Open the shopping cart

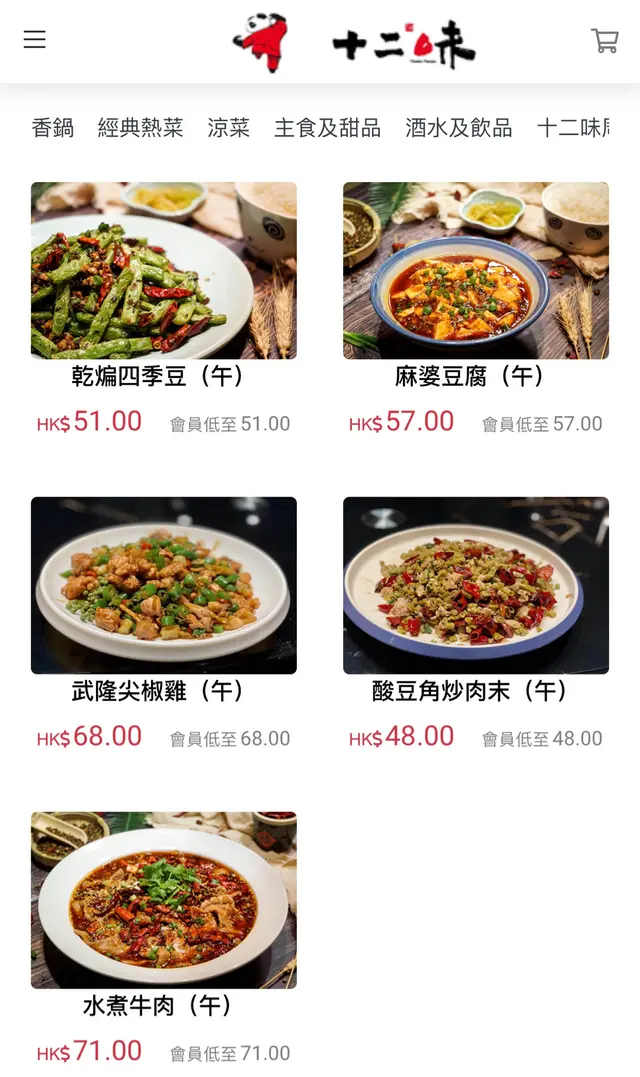pyautogui.click(x=605, y=40)
